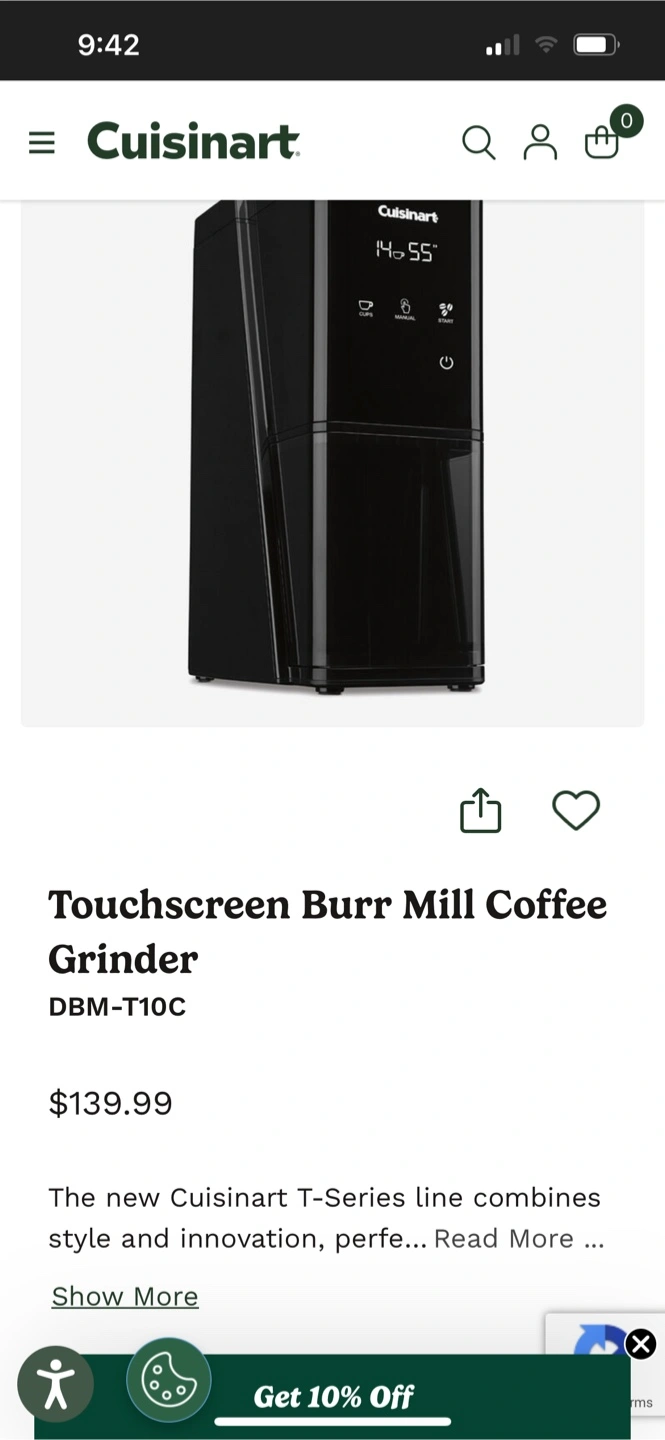Share this coffee grinder product
The width and height of the screenshot is (665, 1440).
pos(480,810)
